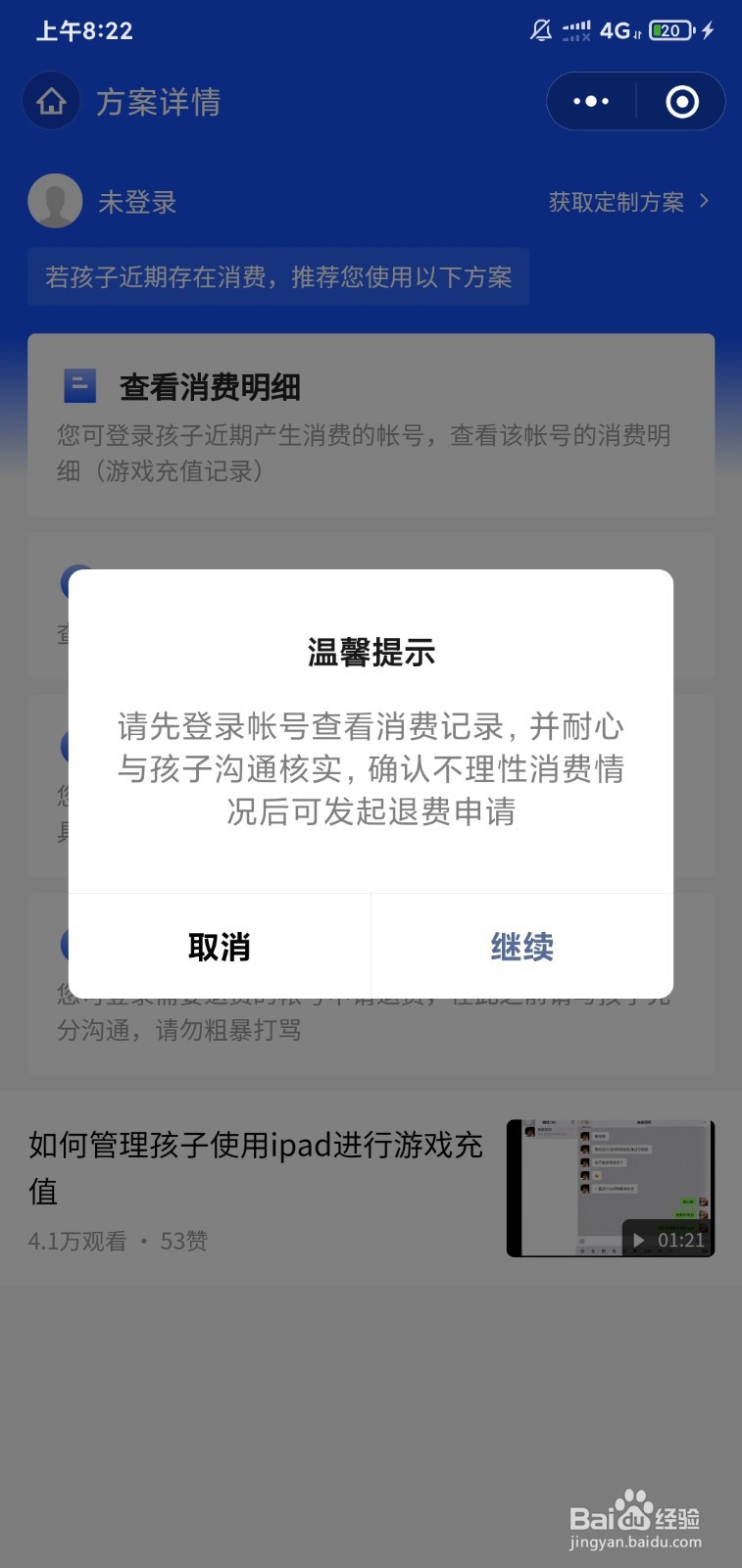Select the 查看消费明细 card icon
The width and height of the screenshot is (742, 1568).
point(80,388)
